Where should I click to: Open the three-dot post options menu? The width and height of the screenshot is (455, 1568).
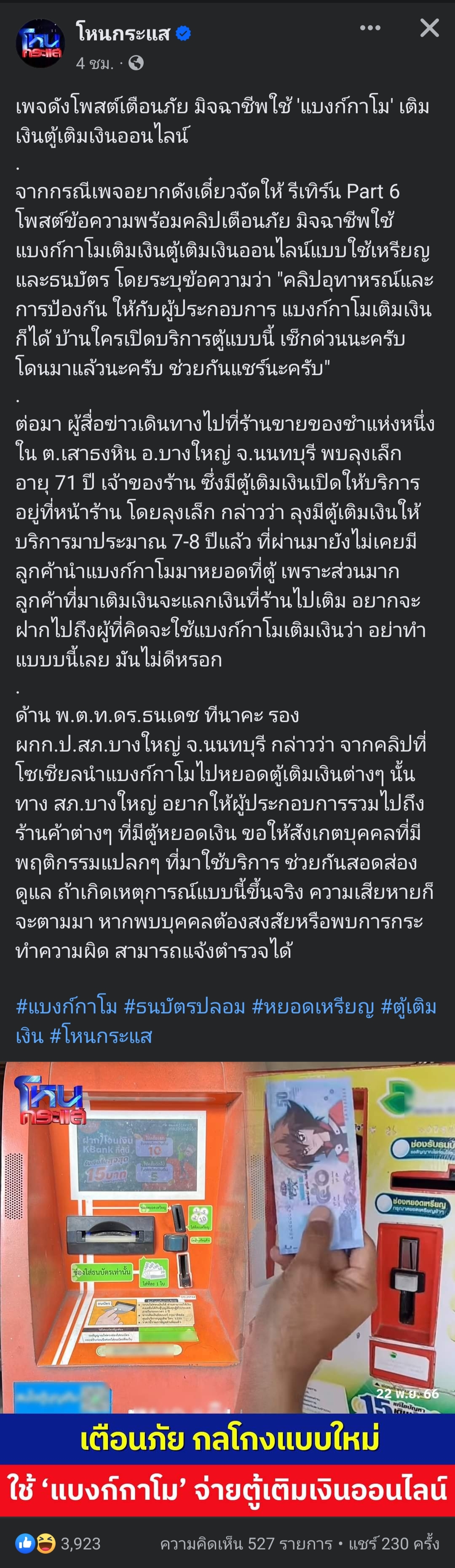click(x=370, y=28)
